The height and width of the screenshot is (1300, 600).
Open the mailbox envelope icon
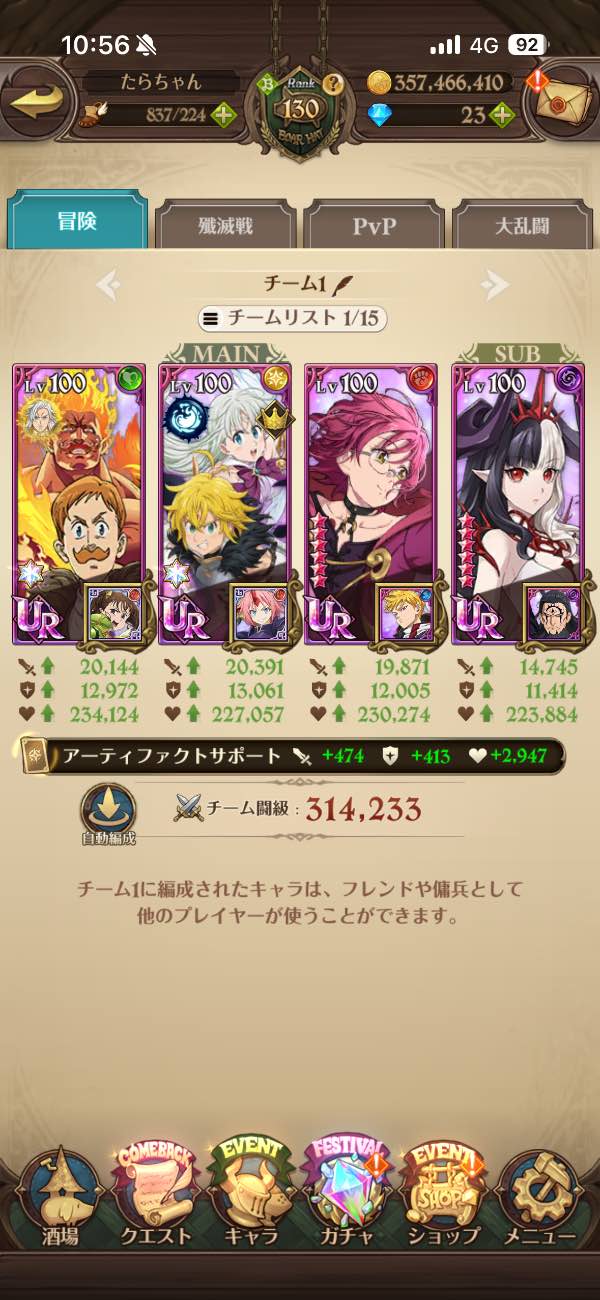click(x=562, y=101)
